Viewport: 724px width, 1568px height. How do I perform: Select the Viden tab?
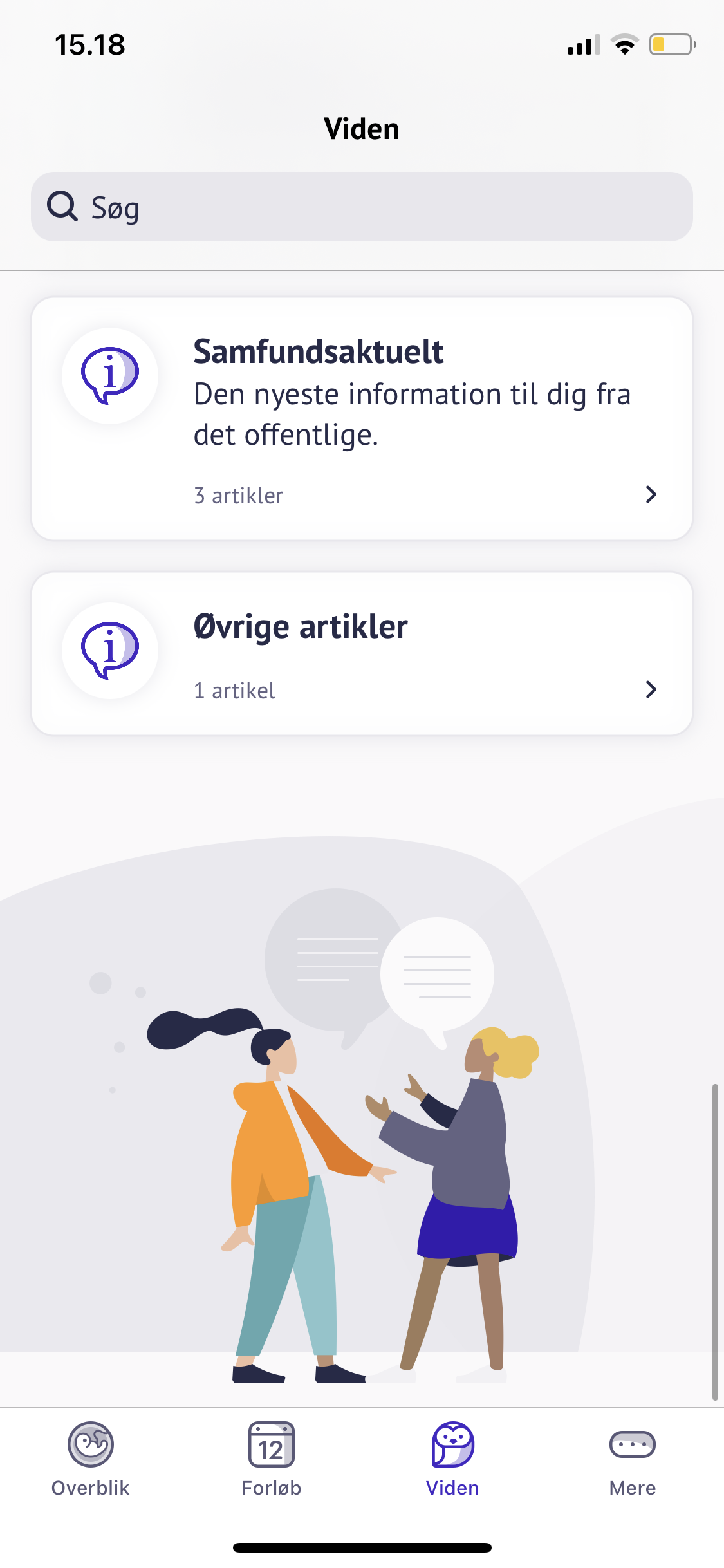(452, 1459)
